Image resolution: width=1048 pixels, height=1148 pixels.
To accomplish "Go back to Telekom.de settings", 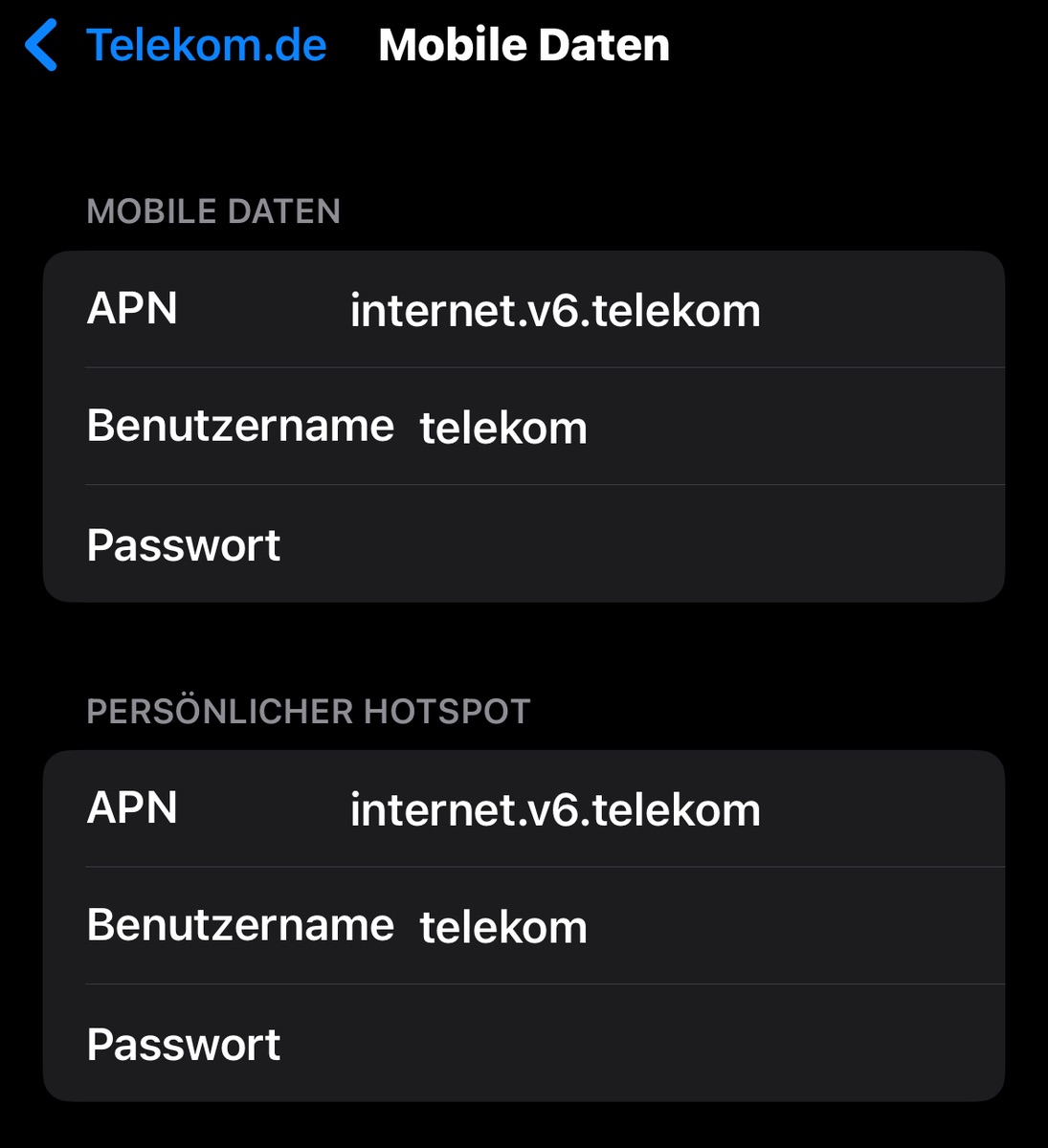I will [178, 46].
